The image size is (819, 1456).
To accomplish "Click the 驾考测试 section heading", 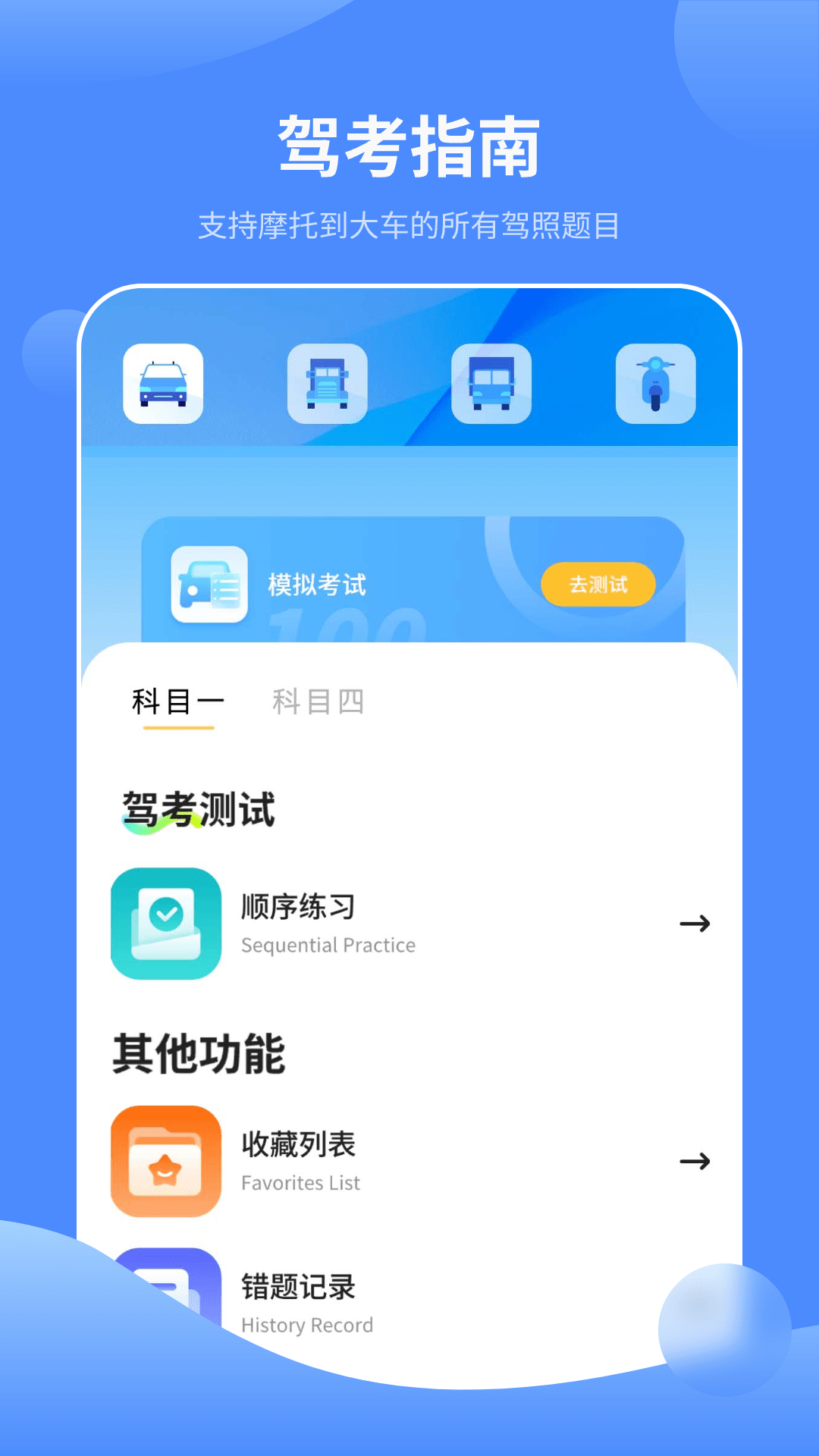I will (196, 809).
